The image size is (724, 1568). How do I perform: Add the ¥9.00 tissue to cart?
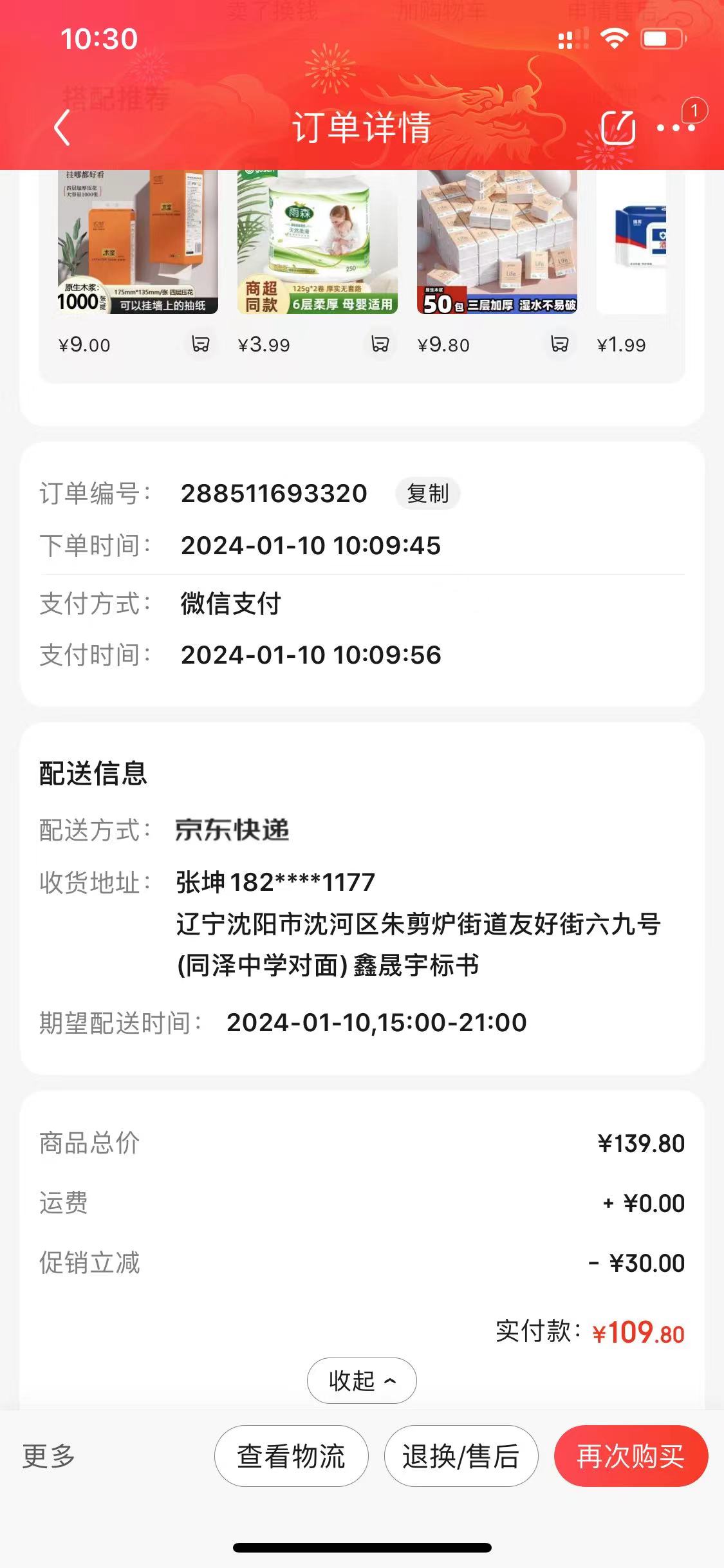click(x=201, y=344)
